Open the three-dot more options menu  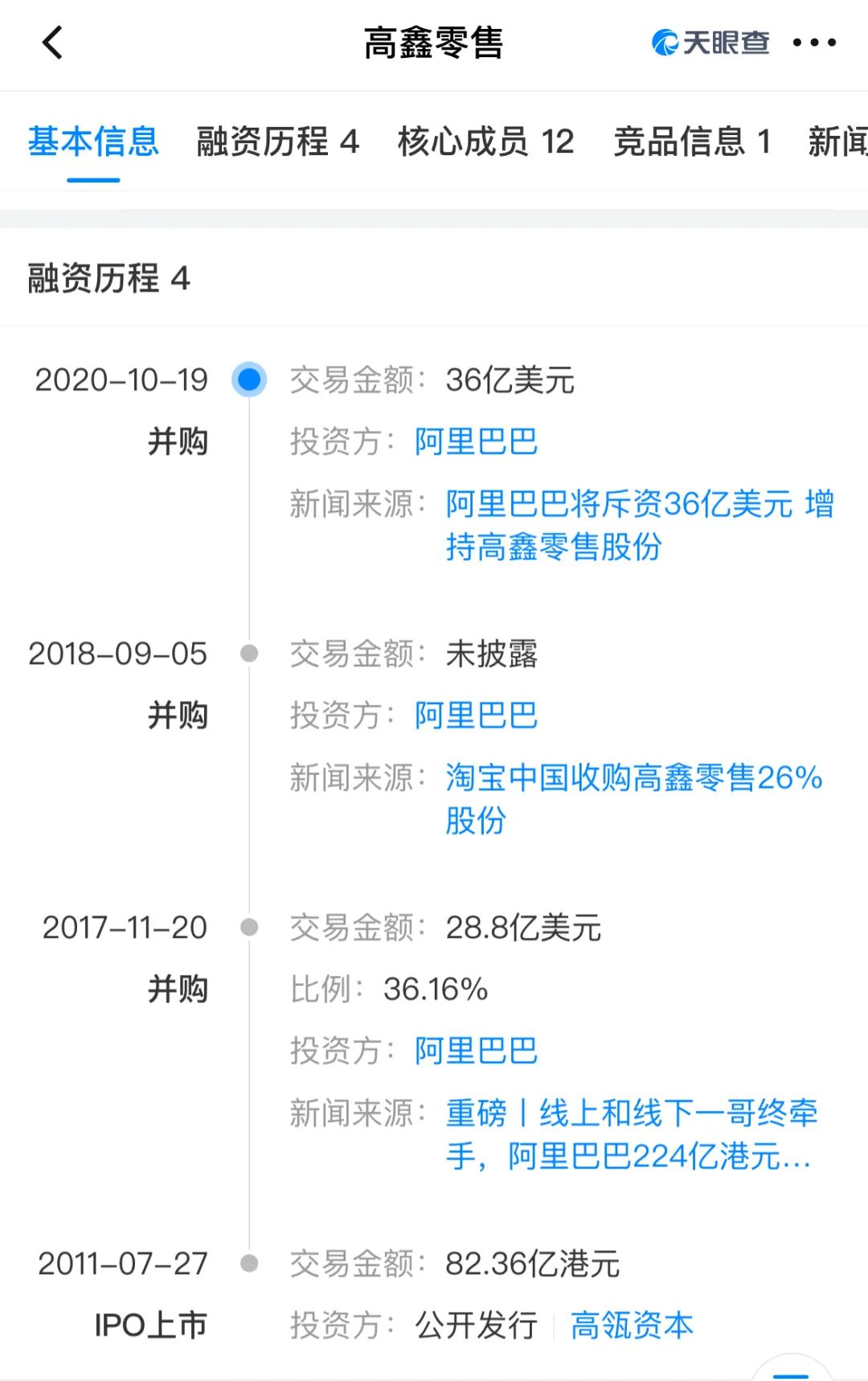click(x=814, y=43)
